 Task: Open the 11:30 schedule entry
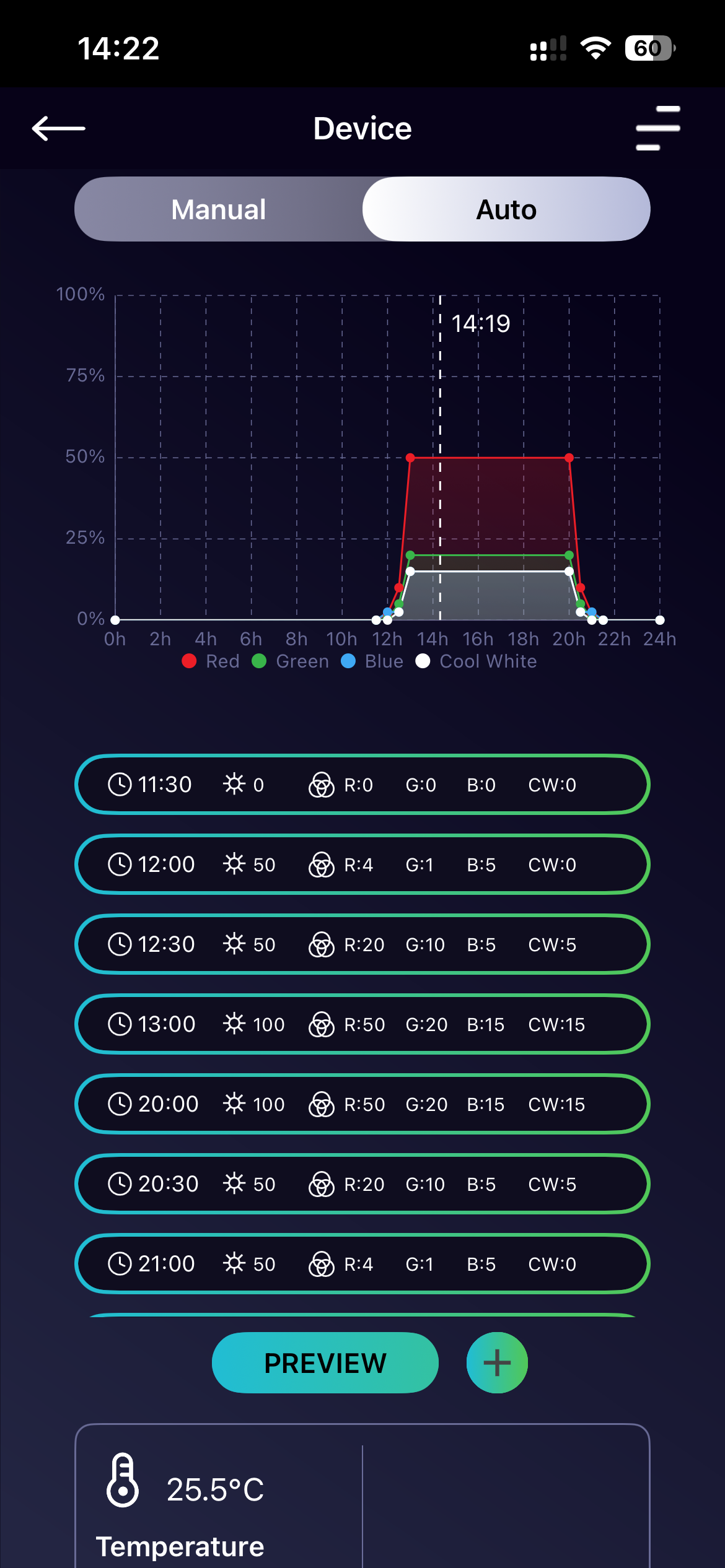(x=362, y=785)
